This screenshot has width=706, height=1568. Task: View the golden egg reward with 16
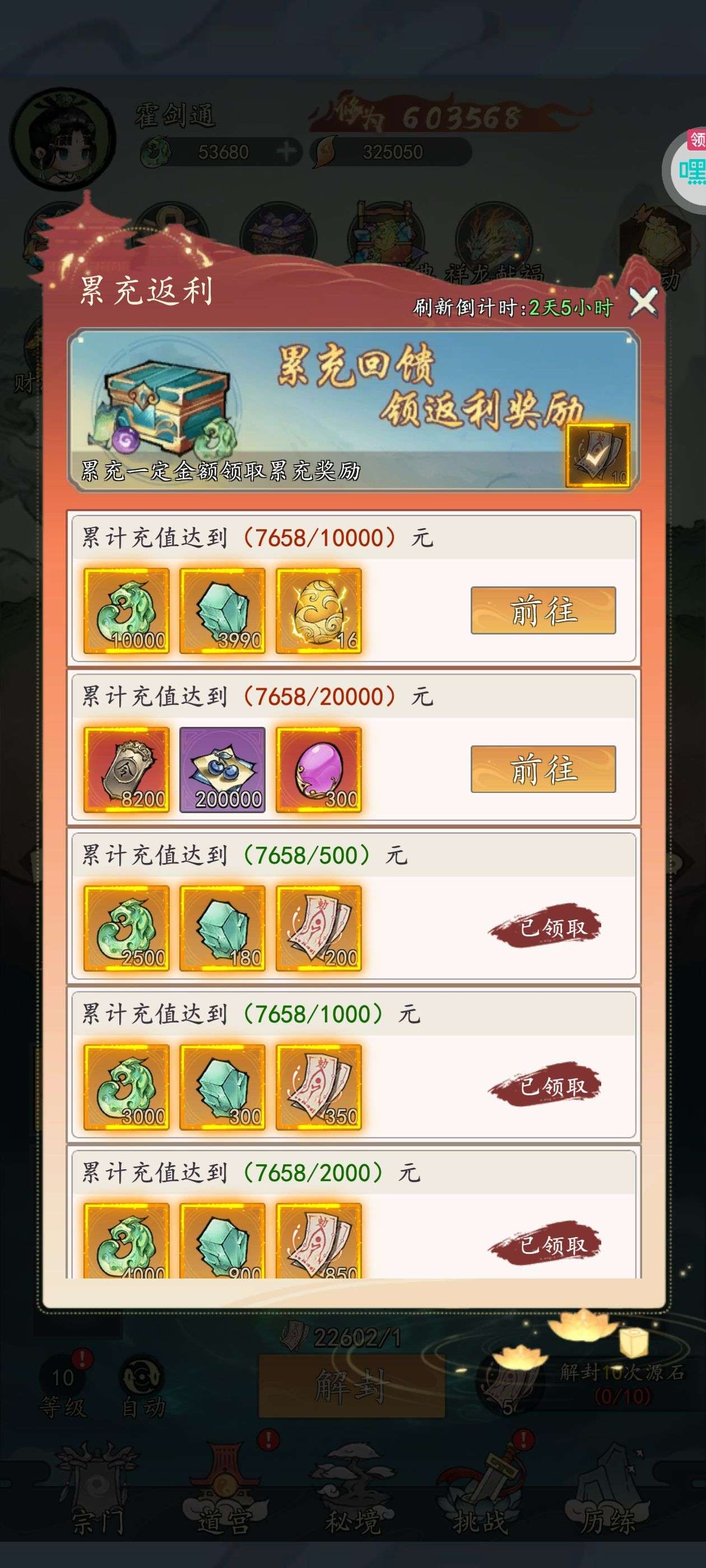(x=319, y=611)
